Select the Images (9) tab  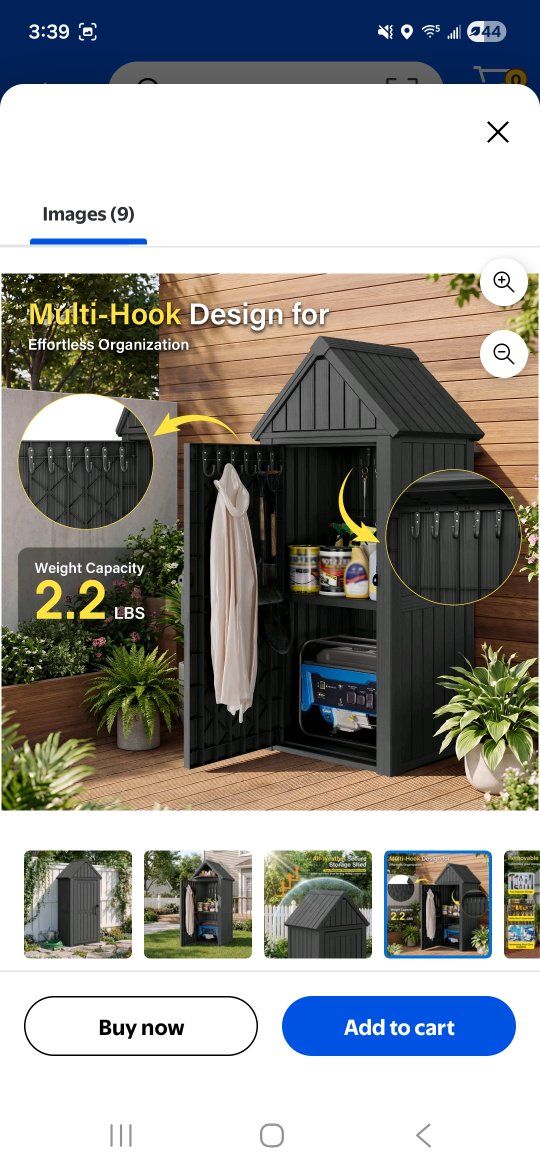click(x=88, y=215)
